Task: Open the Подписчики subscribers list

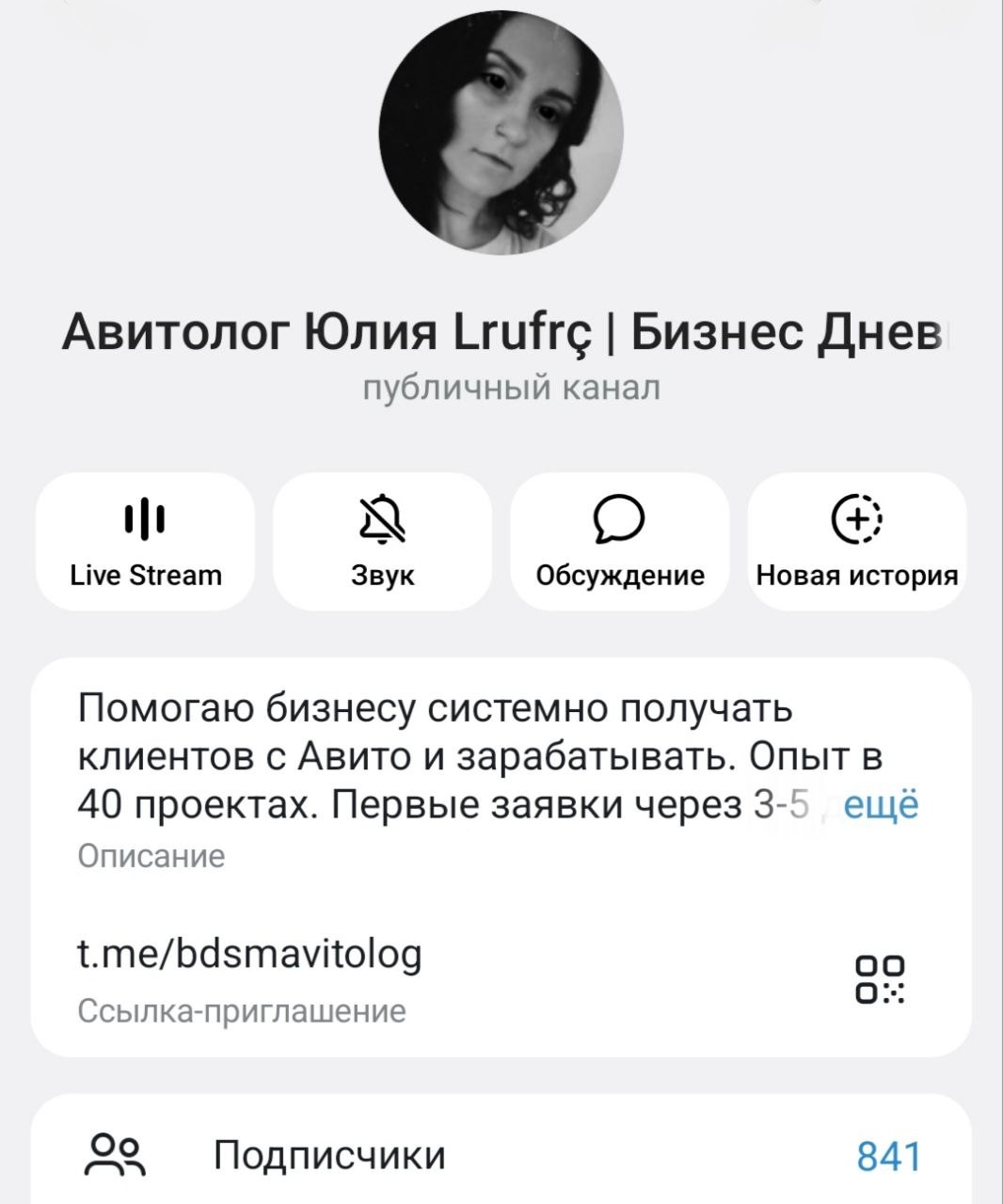Action: click(501, 1156)
